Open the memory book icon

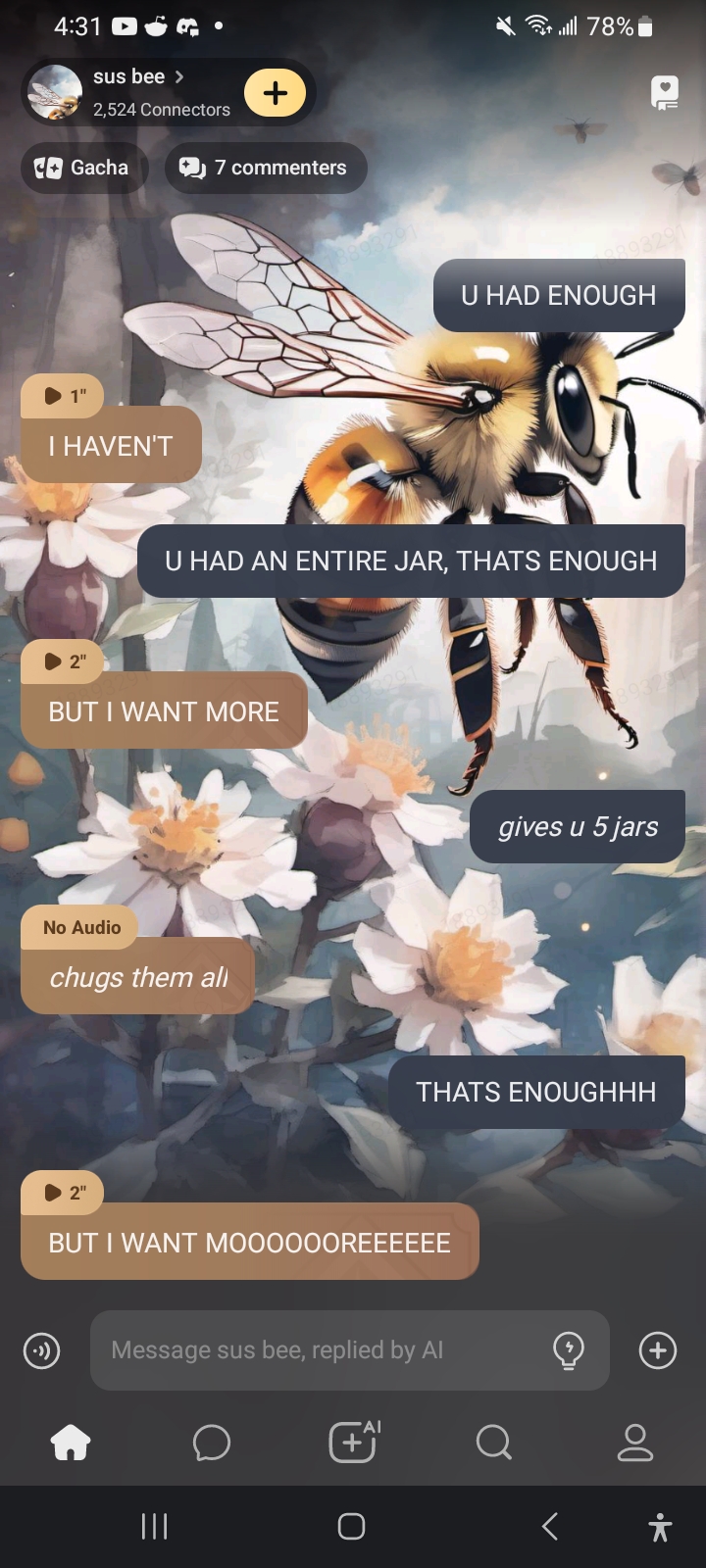pos(665,93)
